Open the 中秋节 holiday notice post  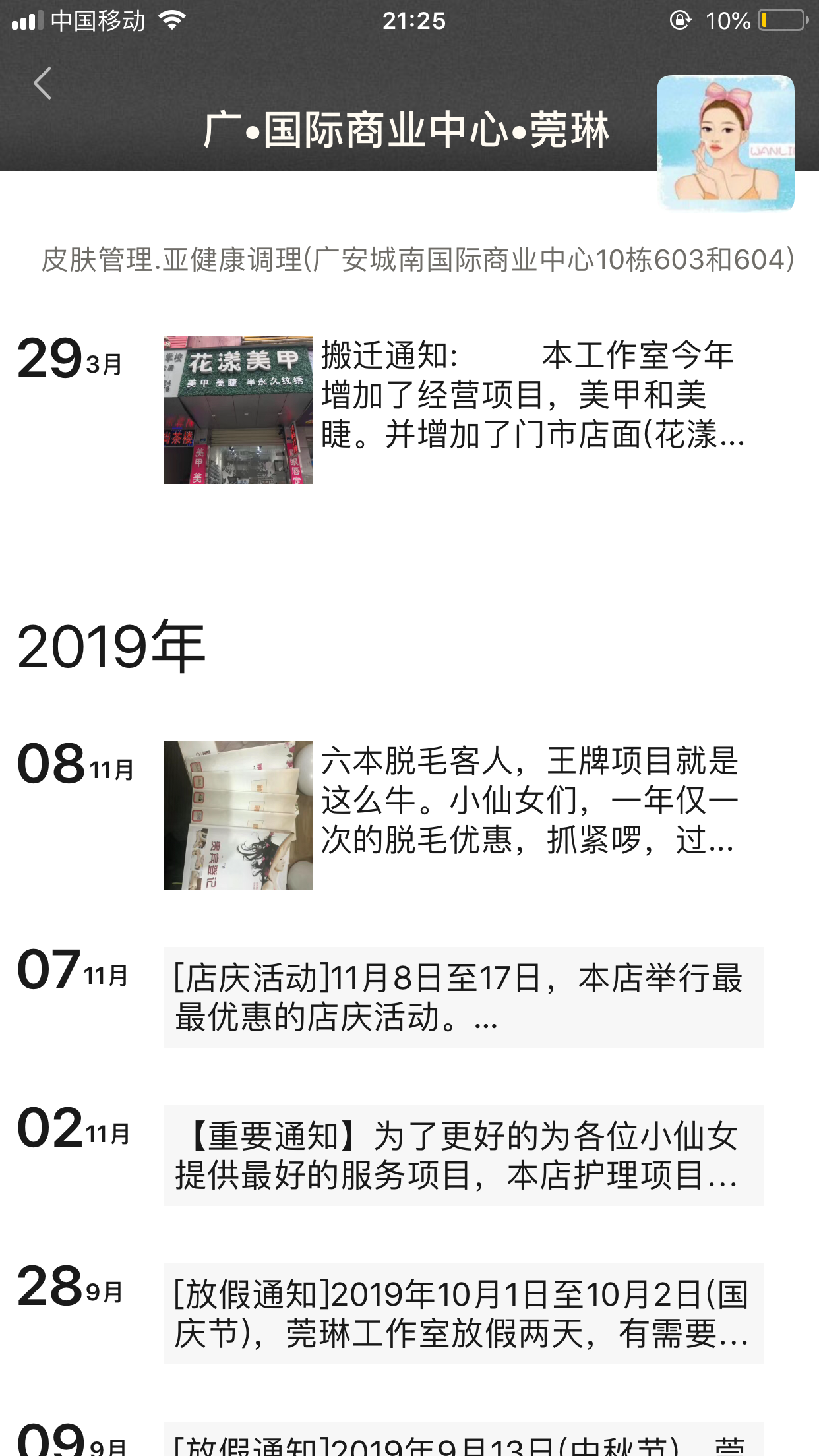(464, 1443)
